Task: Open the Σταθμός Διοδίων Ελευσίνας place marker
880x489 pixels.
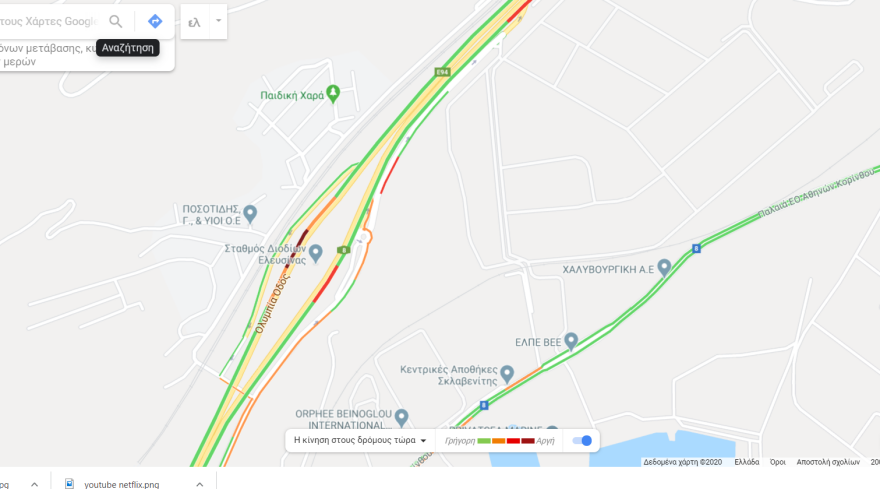Action: coord(316,251)
